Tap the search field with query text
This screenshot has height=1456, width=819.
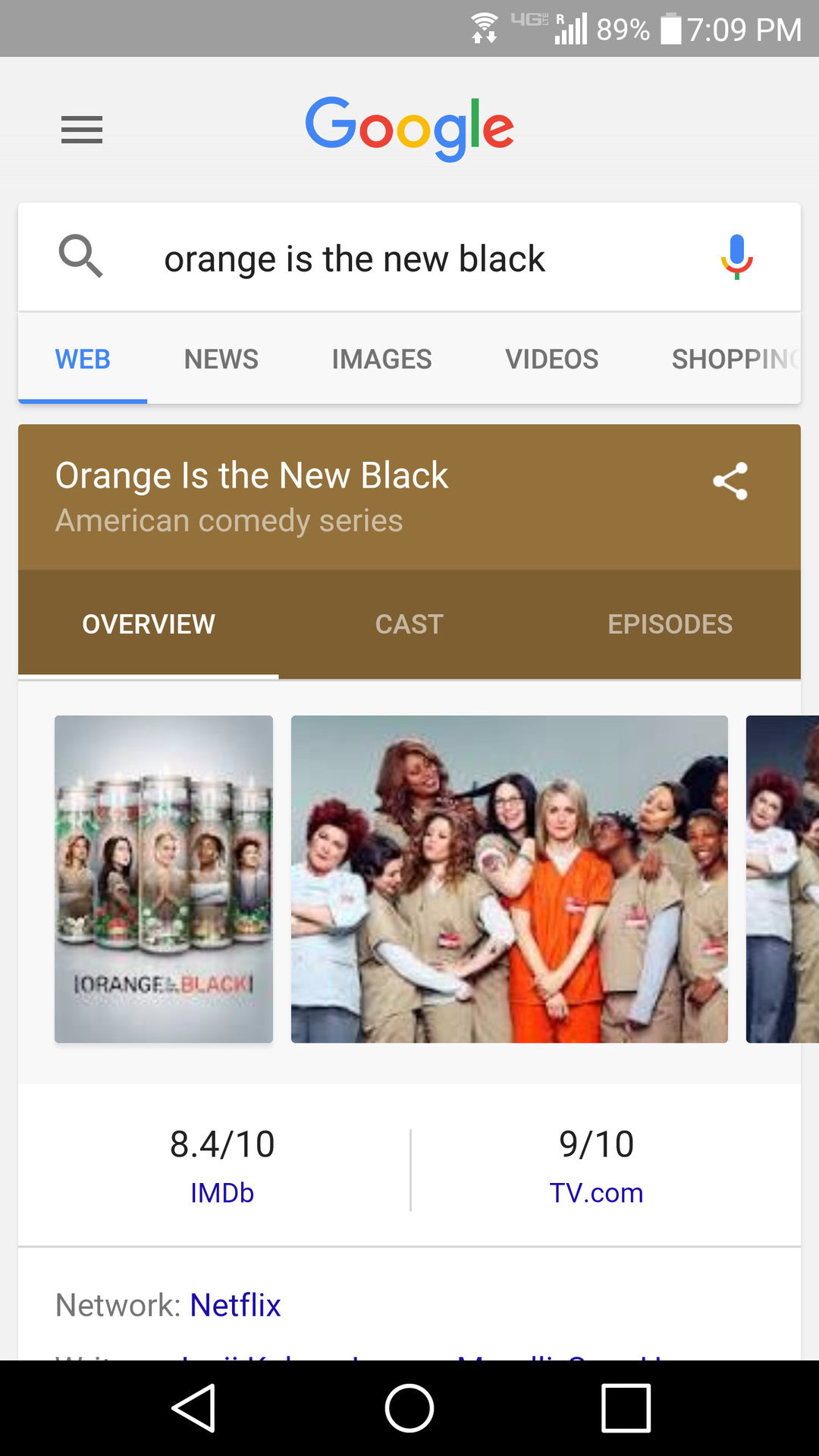pos(354,259)
